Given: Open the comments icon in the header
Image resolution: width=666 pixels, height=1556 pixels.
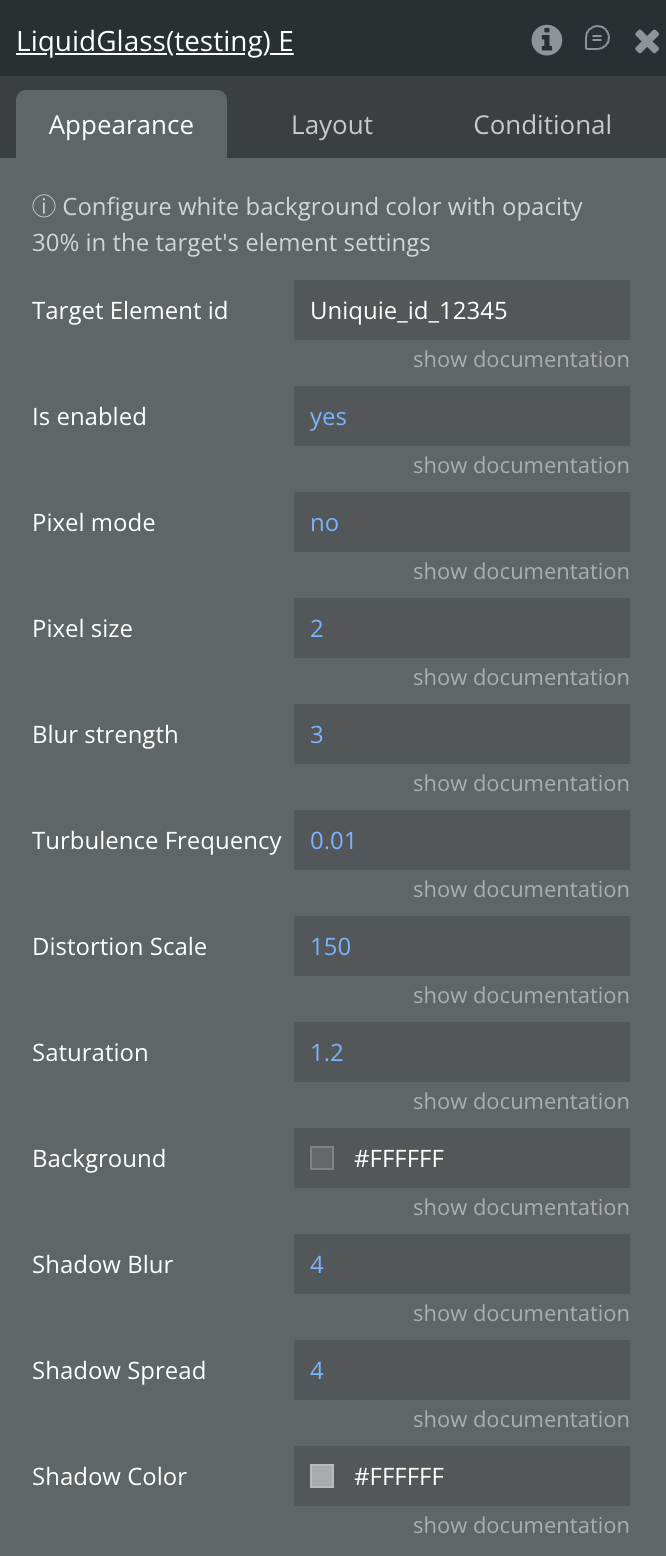Looking at the screenshot, I should 597,40.
